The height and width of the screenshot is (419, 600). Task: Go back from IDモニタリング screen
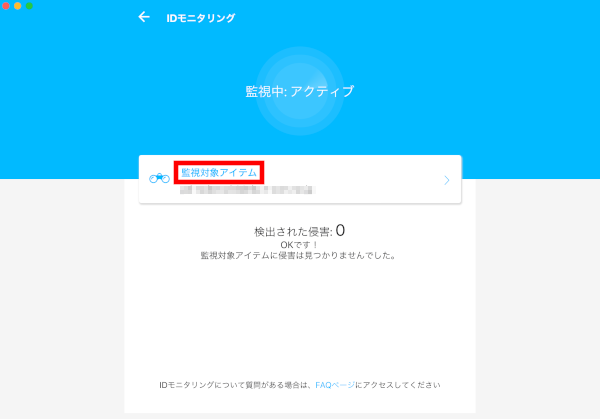click(144, 17)
